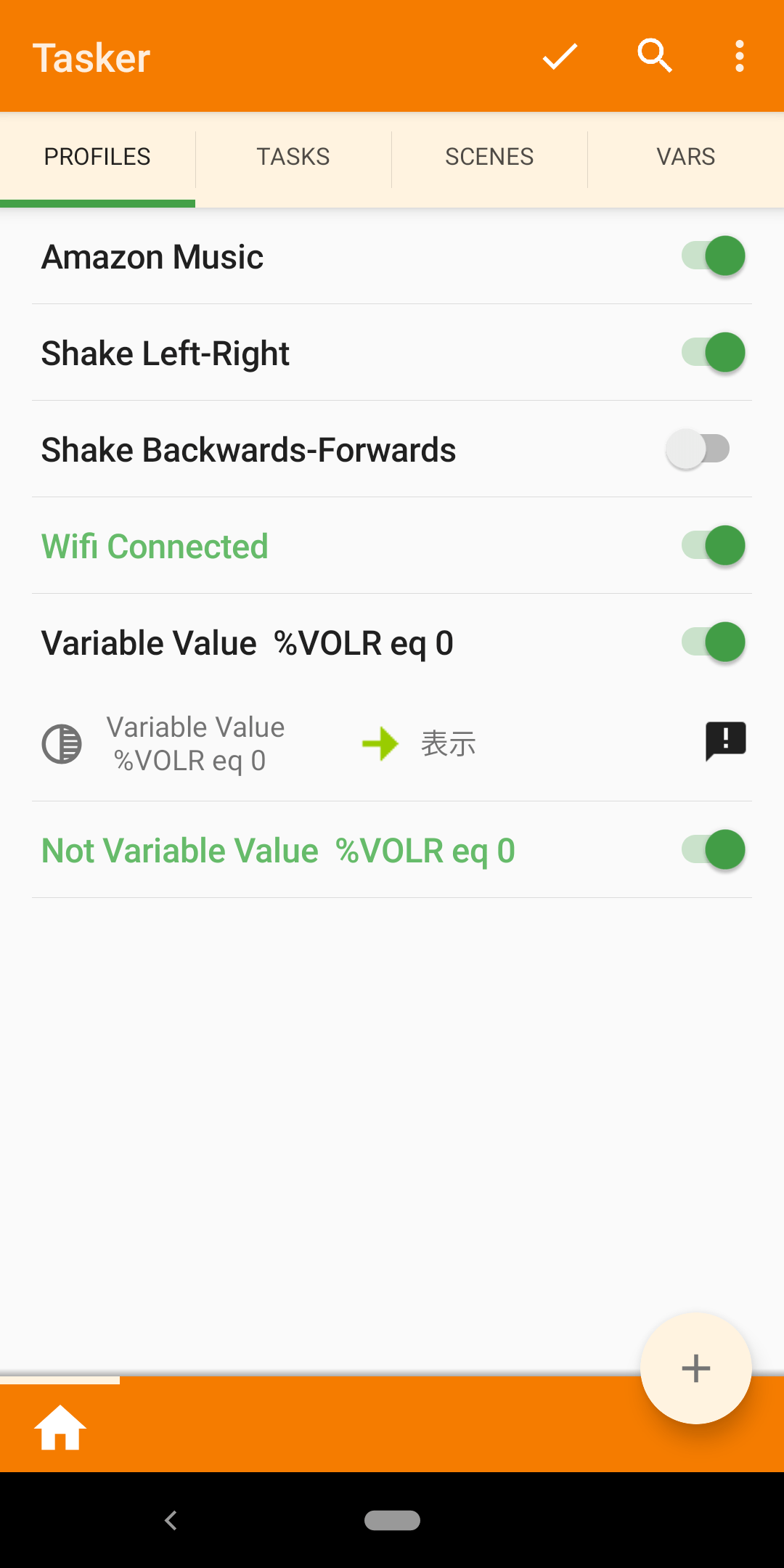Switch to the TASKS tab
The width and height of the screenshot is (784, 1568).
pos(293,157)
